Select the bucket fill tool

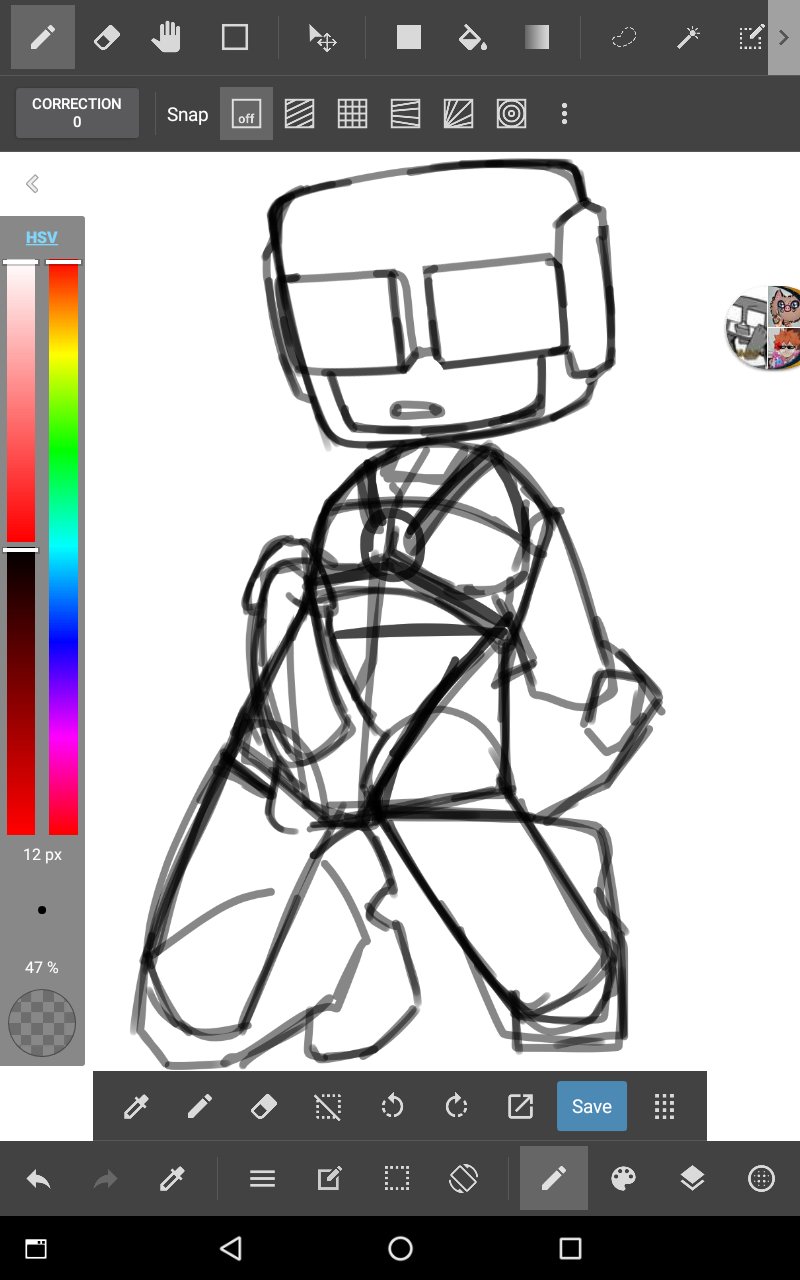pyautogui.click(x=472, y=38)
